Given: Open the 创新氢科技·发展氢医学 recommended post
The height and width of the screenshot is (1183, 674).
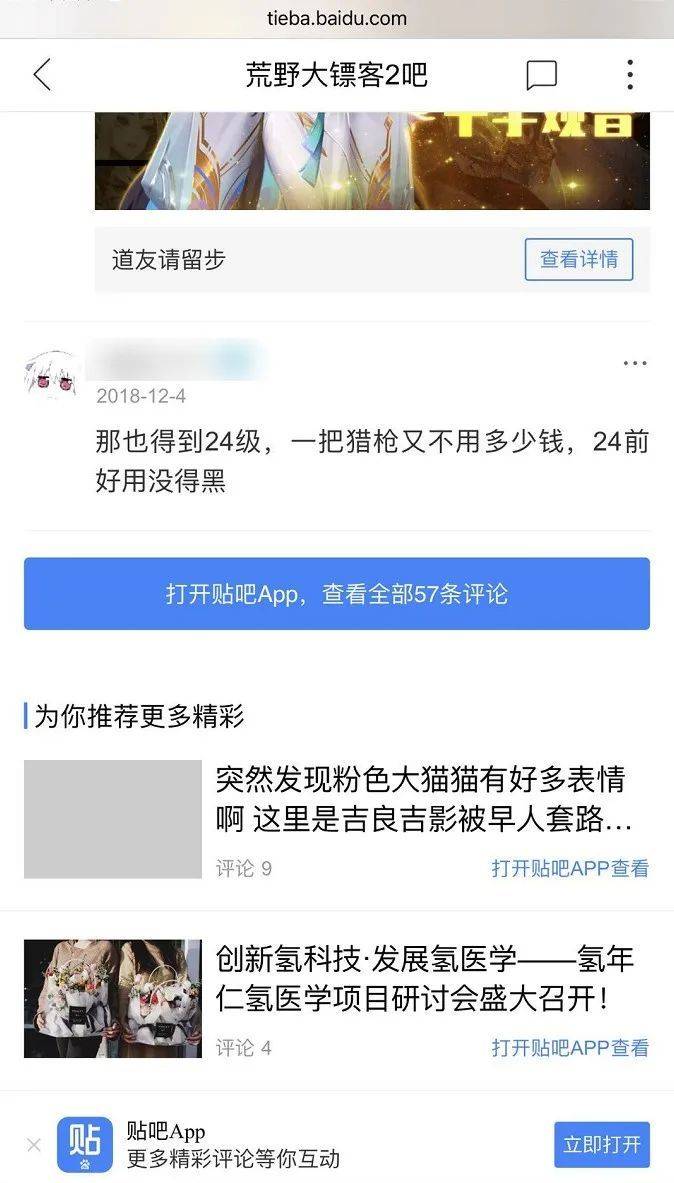Looking at the screenshot, I should pos(424,978).
